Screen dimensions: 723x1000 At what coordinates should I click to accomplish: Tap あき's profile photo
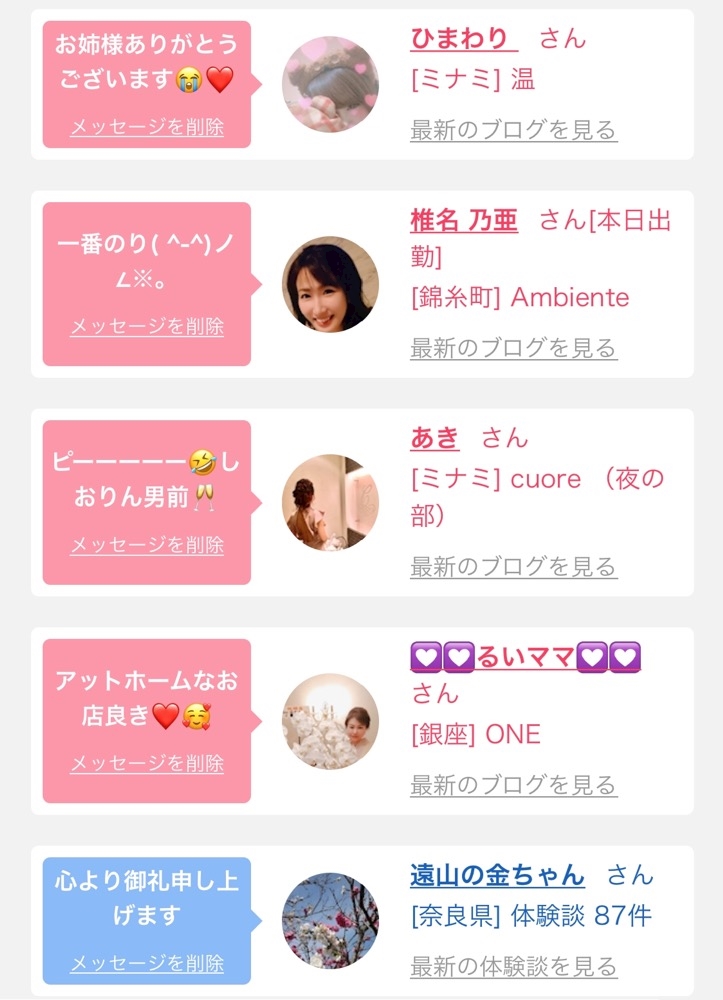(x=330, y=503)
